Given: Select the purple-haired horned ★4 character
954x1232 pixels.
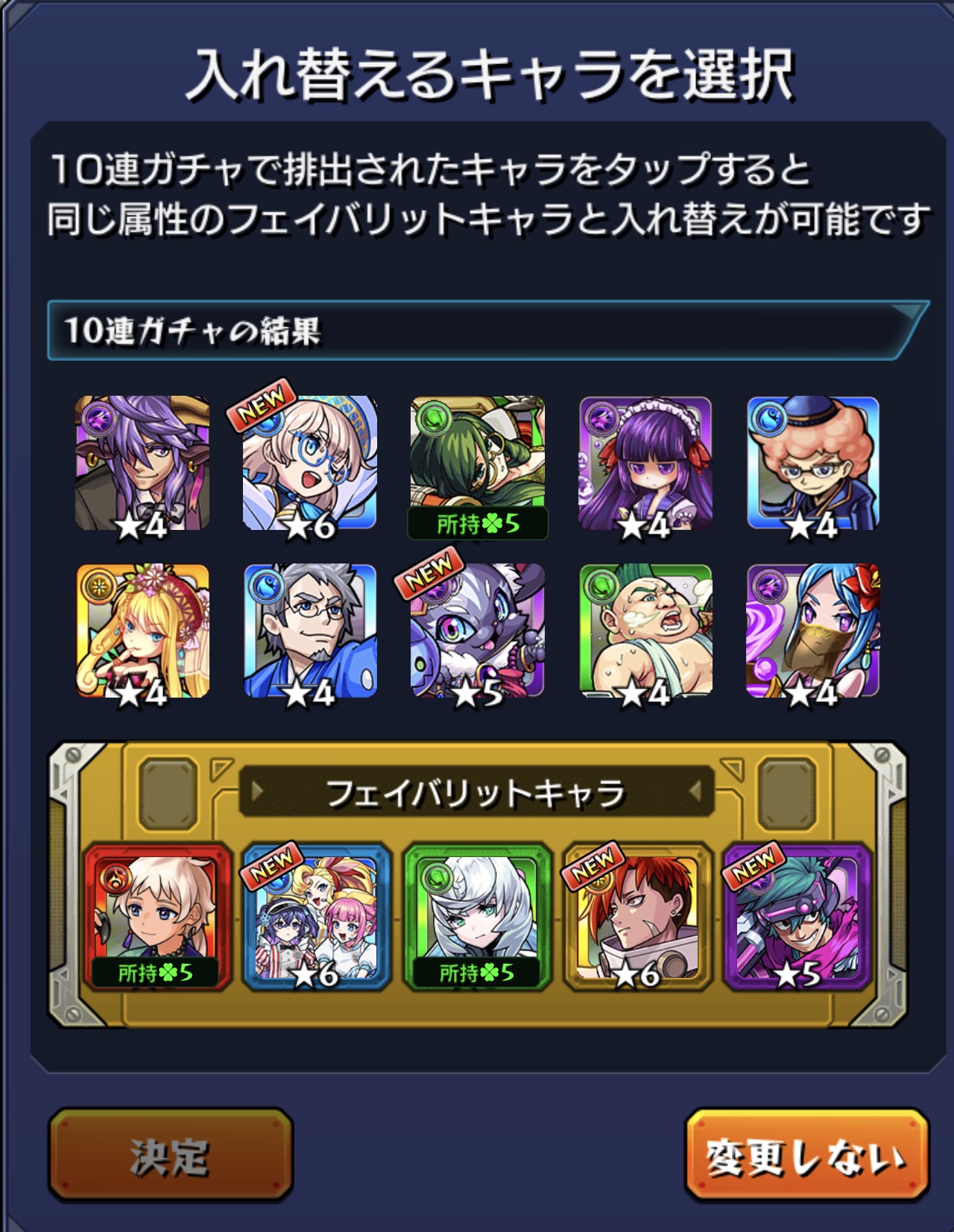Looking at the screenshot, I should [142, 464].
